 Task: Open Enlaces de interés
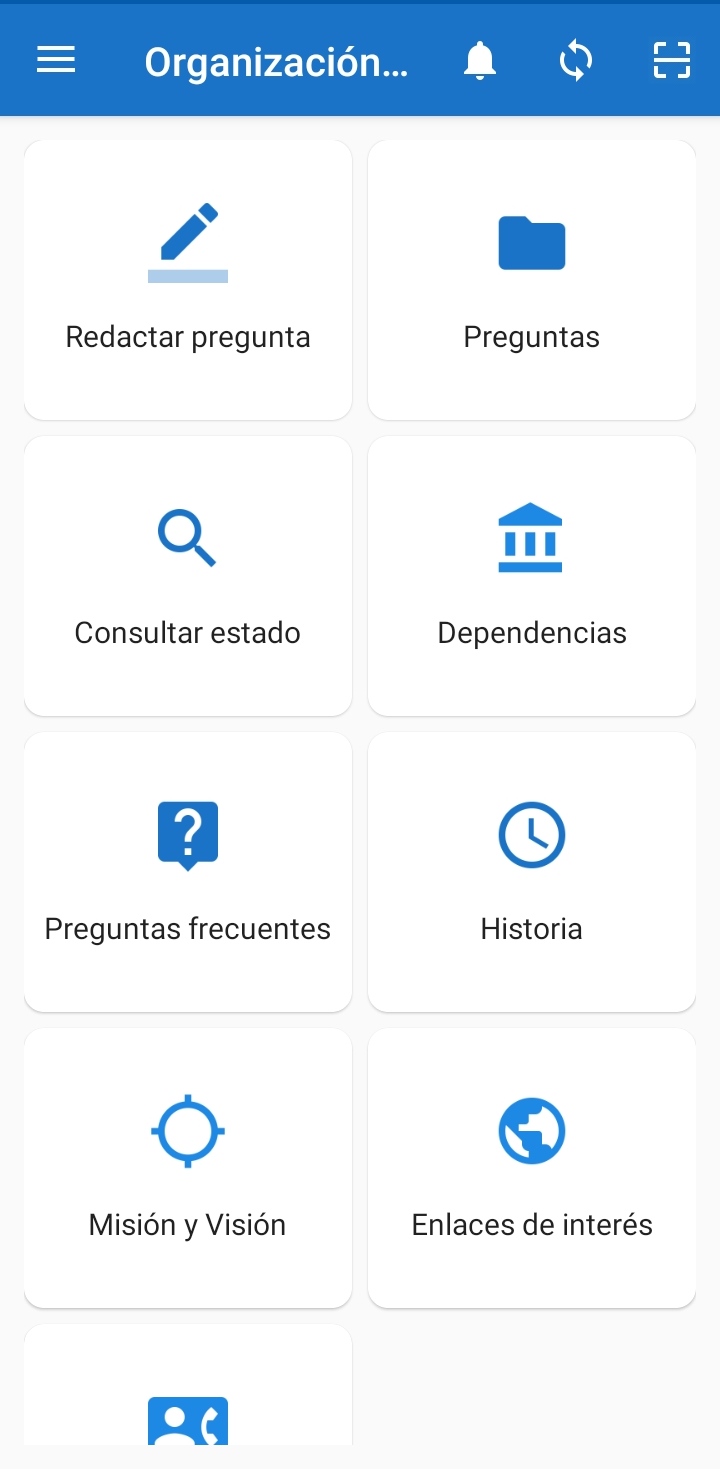(x=532, y=1168)
